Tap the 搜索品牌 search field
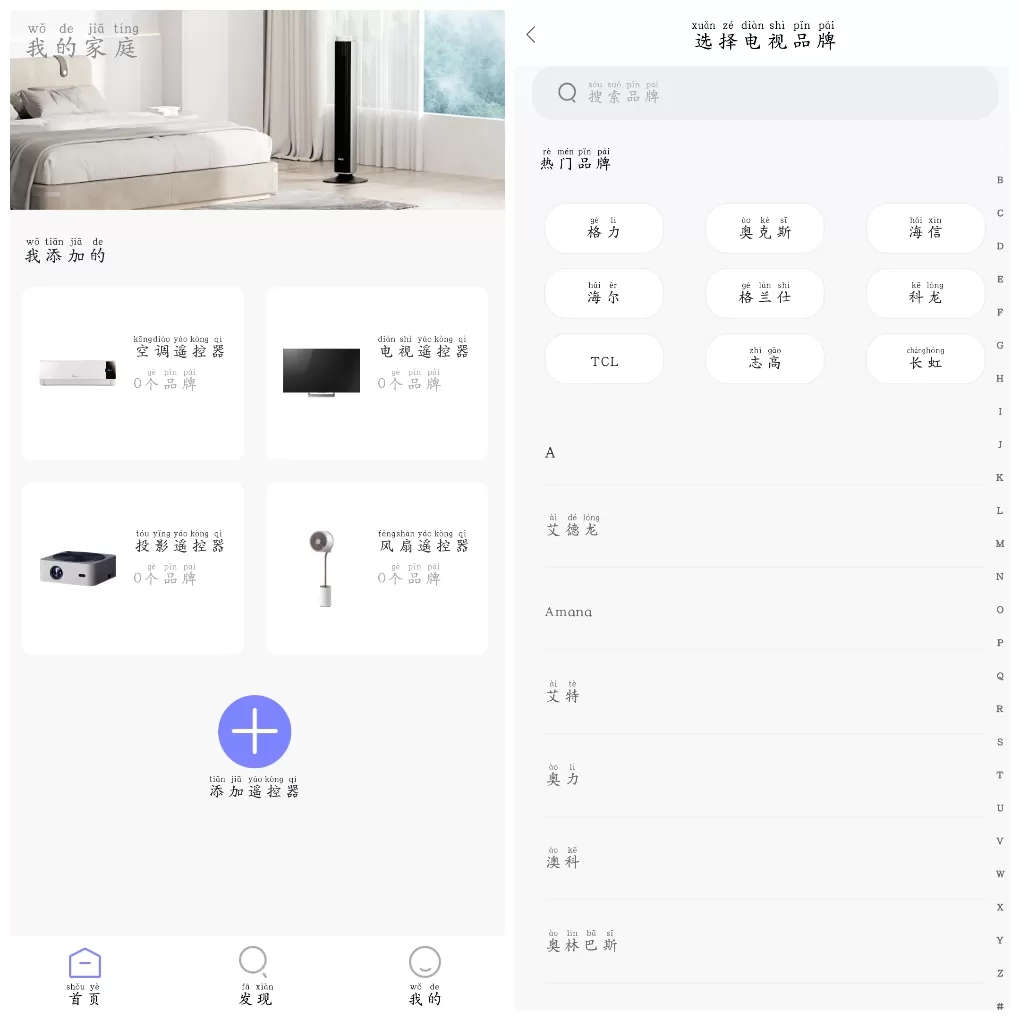The image size is (1020, 1020). tap(765, 93)
